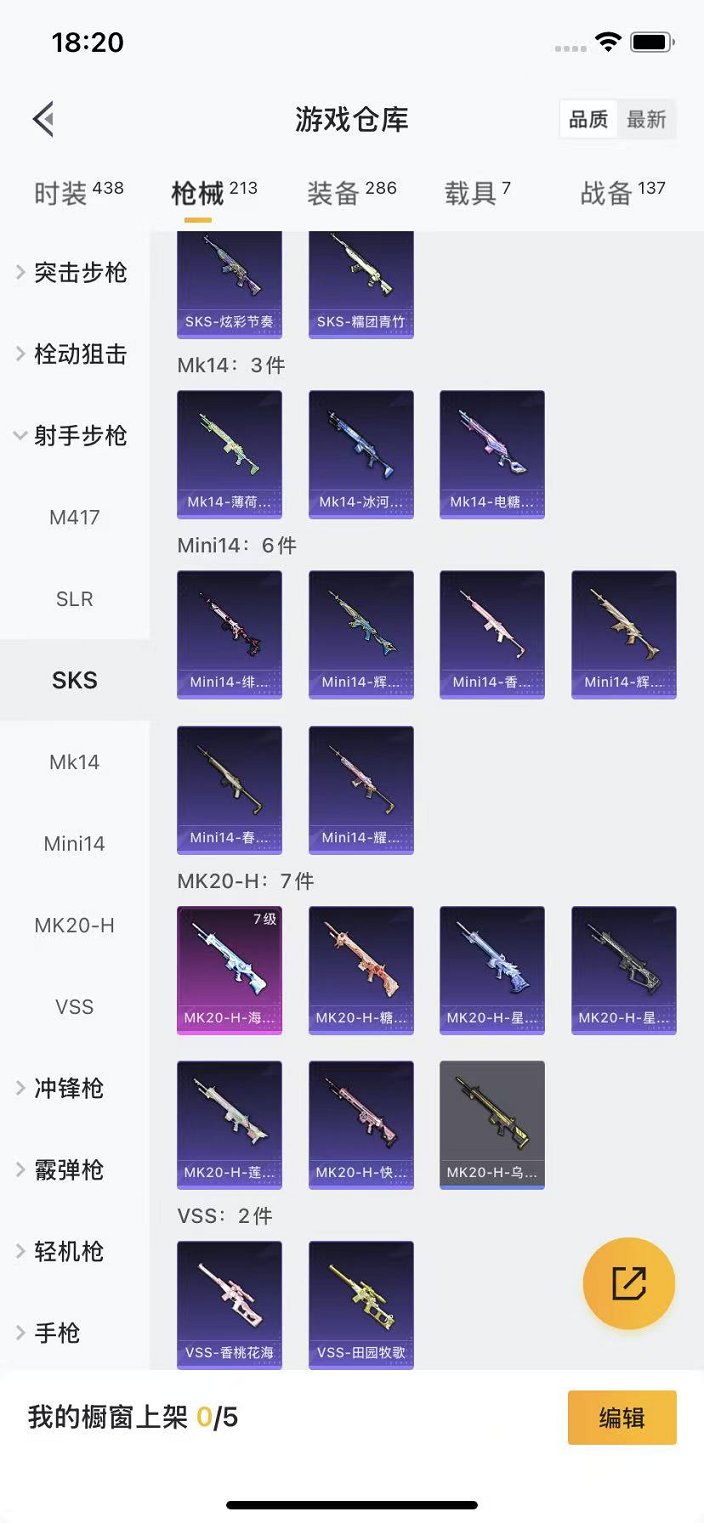Select M417 in the side list
The width and height of the screenshot is (704, 1523).
(75, 518)
